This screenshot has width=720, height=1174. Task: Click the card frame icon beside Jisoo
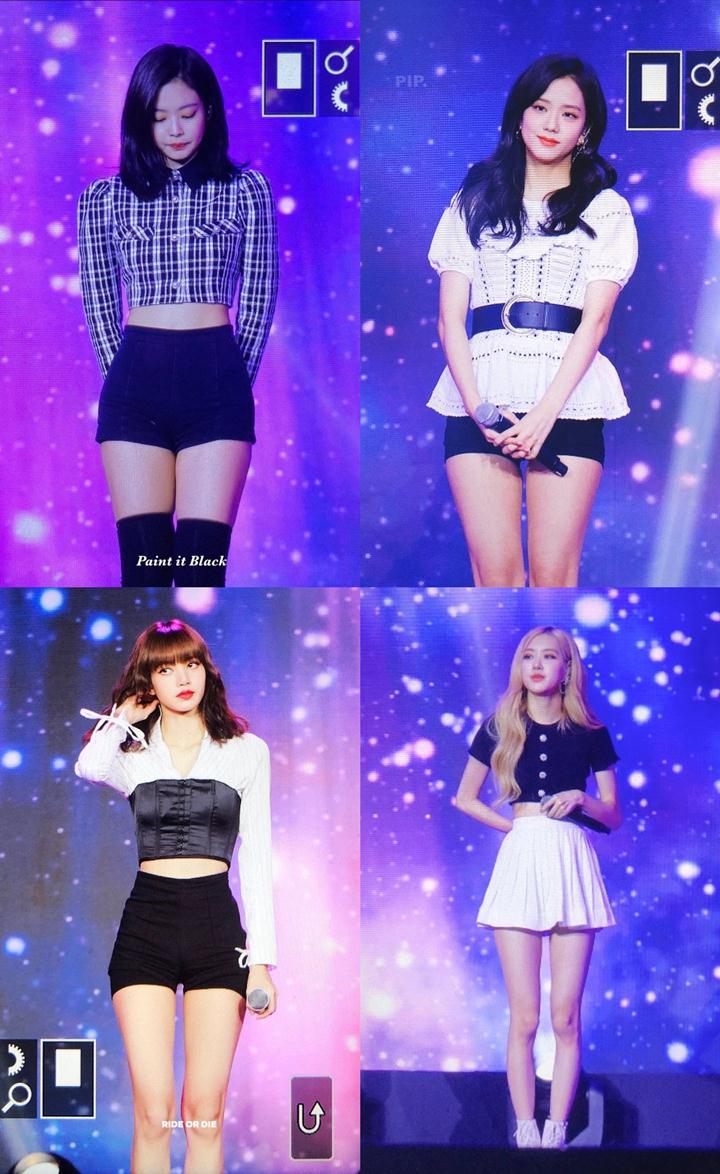click(655, 90)
